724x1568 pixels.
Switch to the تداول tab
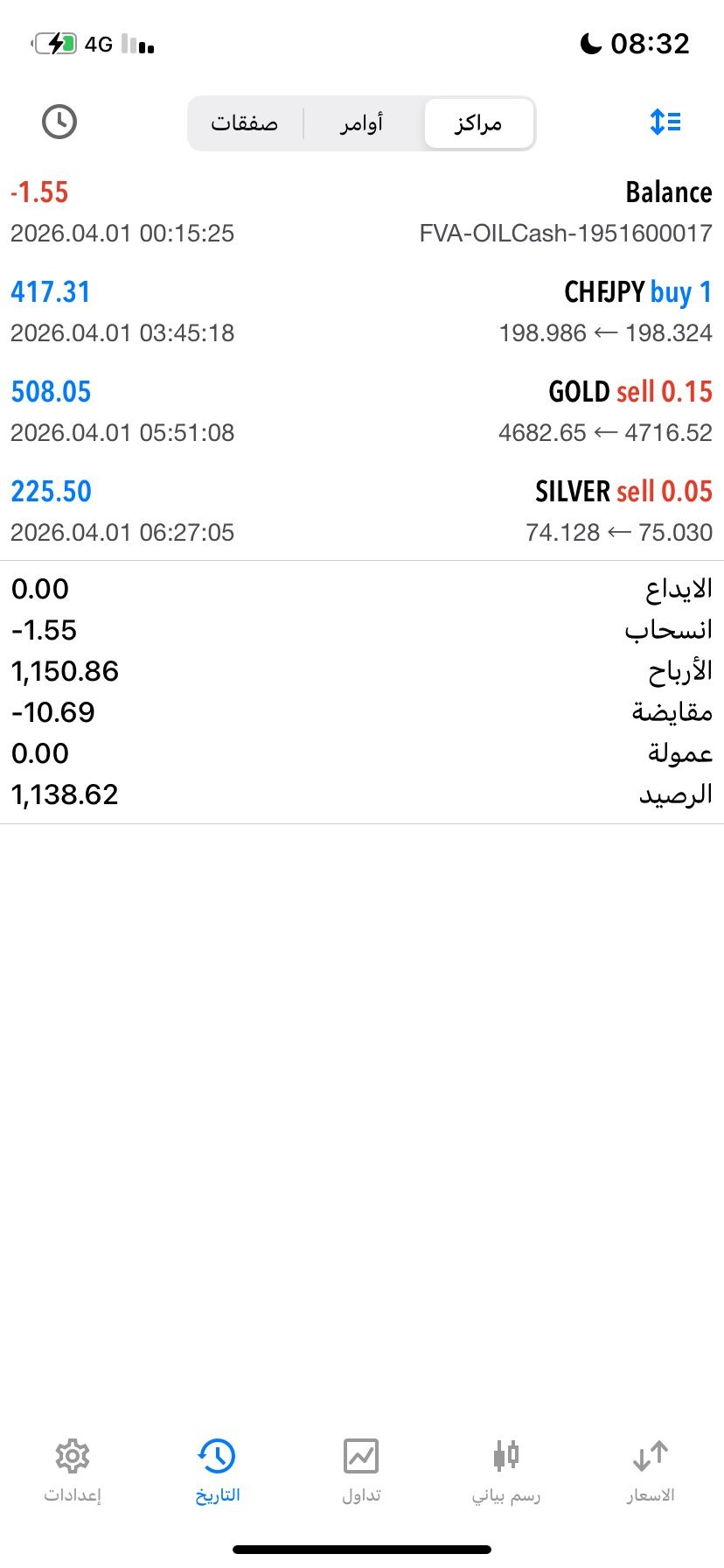pyautogui.click(x=361, y=1470)
